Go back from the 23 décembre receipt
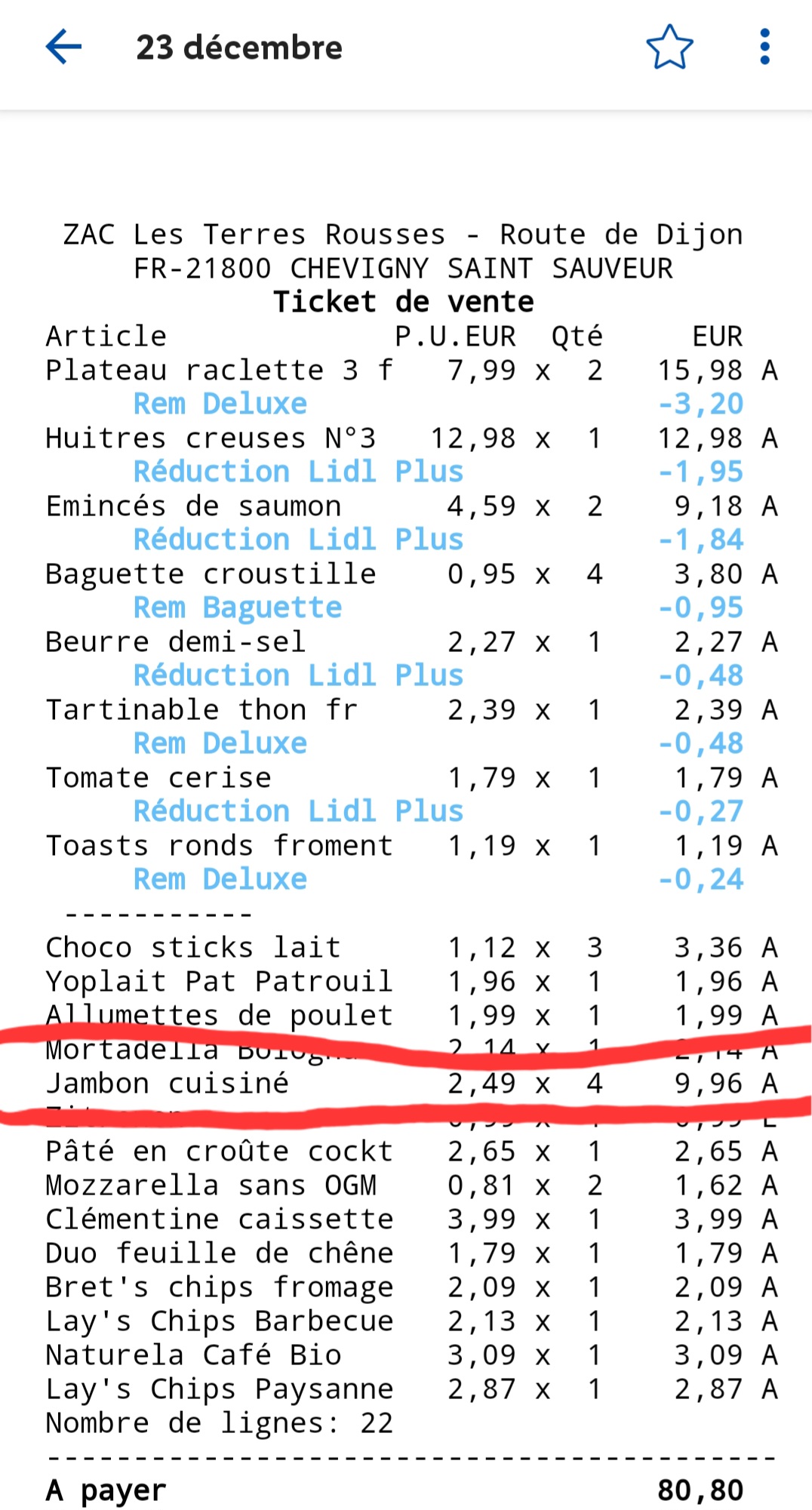 click(x=63, y=47)
